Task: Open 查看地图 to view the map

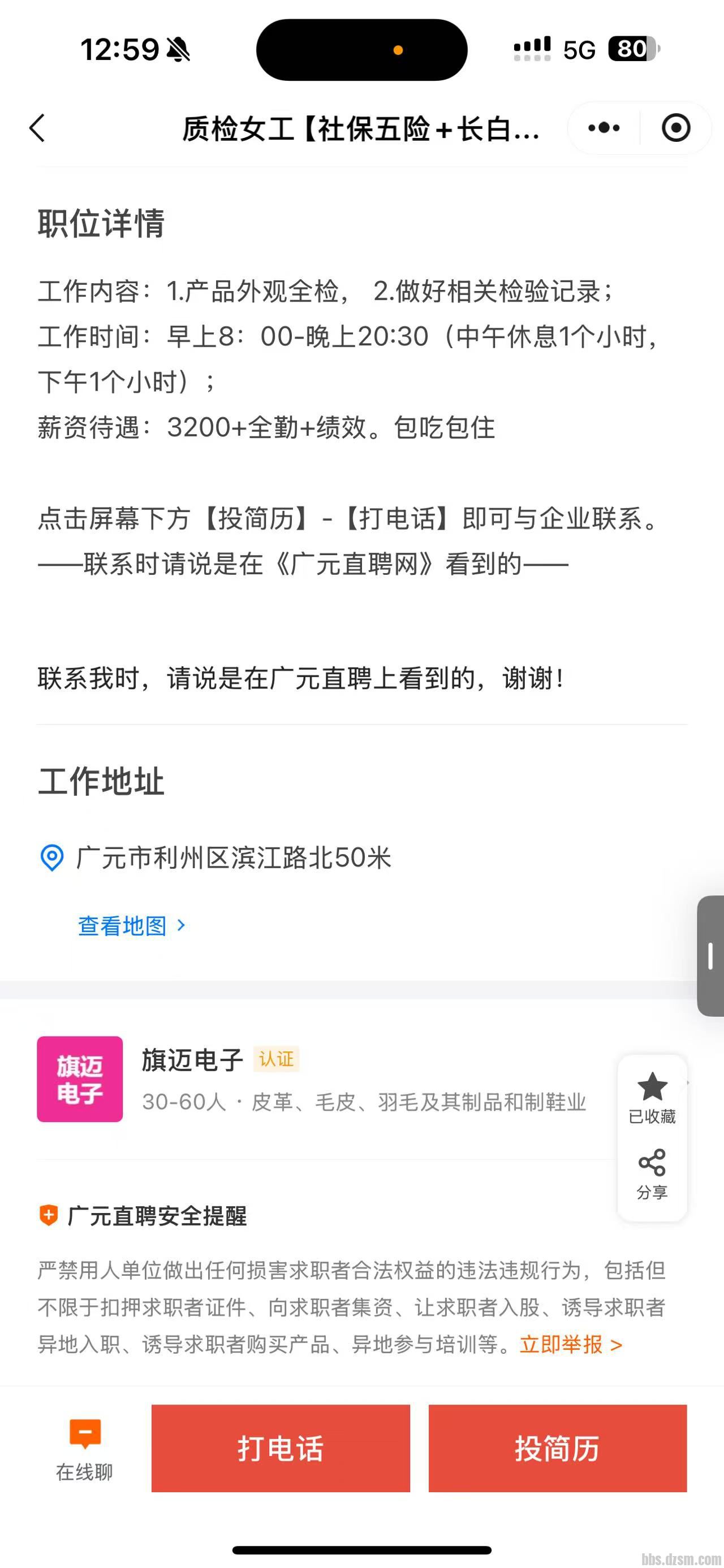Action: (131, 926)
